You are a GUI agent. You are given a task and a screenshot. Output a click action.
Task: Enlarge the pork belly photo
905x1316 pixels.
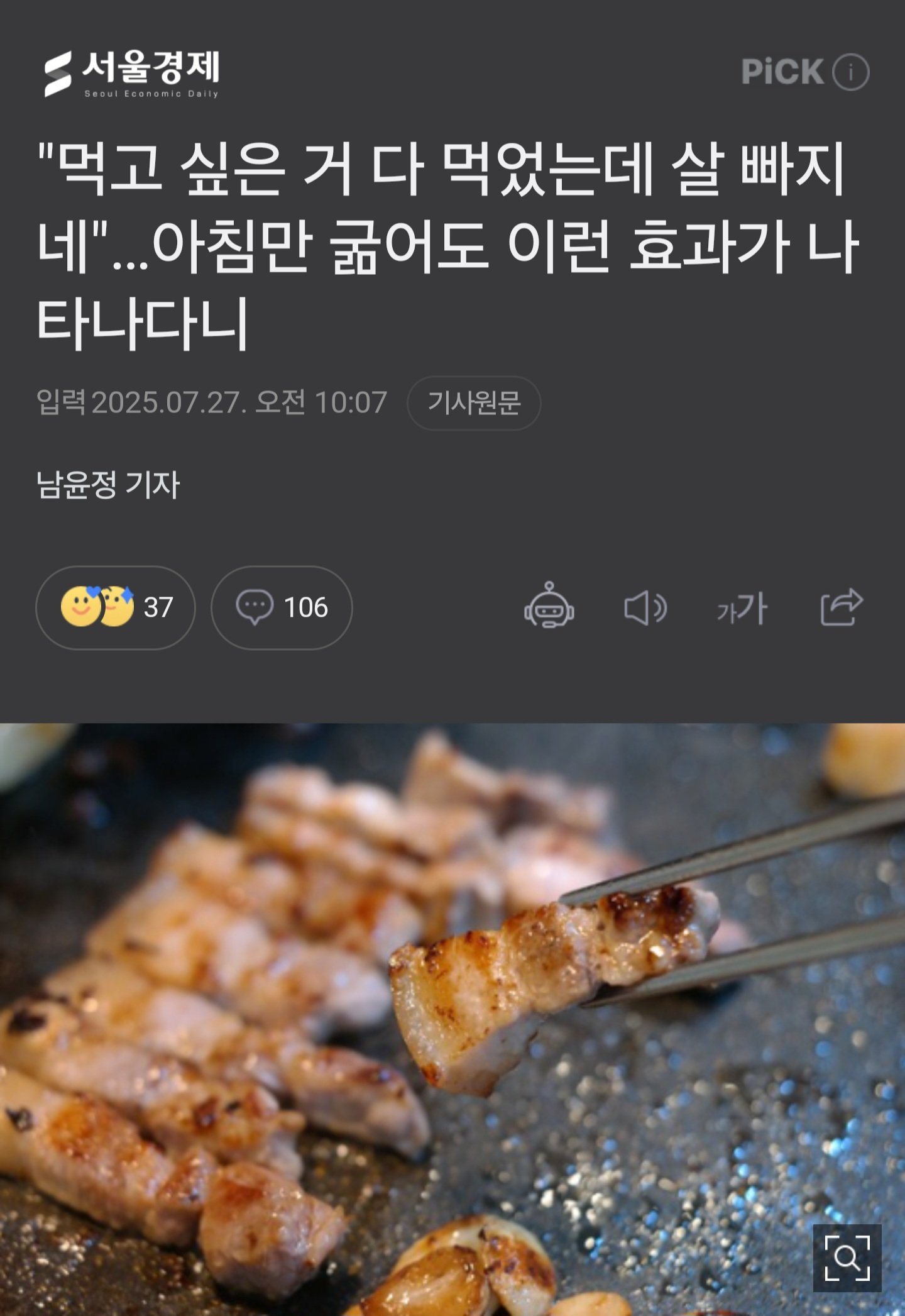847,1257
